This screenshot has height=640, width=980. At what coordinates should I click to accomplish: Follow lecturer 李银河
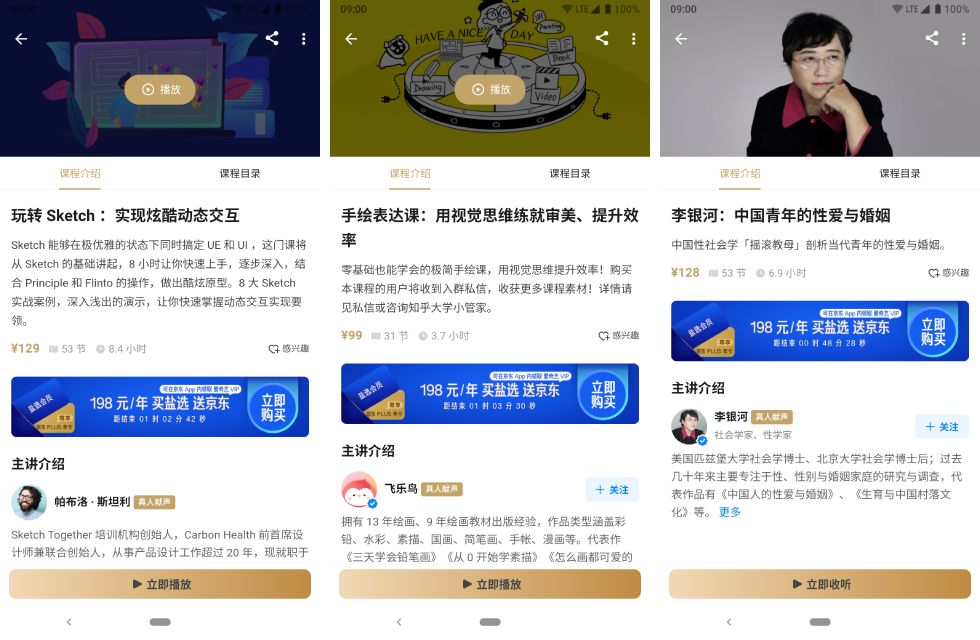point(942,426)
